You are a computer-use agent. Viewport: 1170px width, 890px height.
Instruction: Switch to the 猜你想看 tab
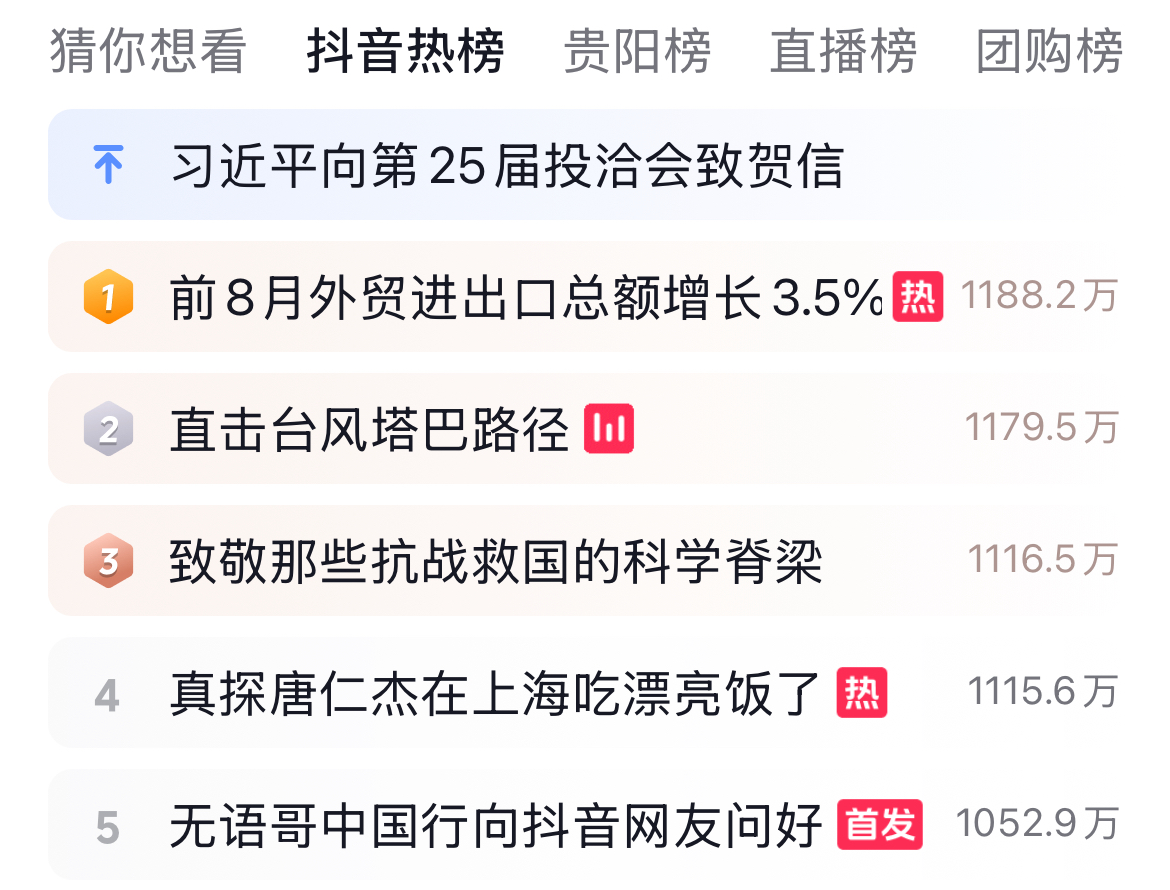click(147, 51)
